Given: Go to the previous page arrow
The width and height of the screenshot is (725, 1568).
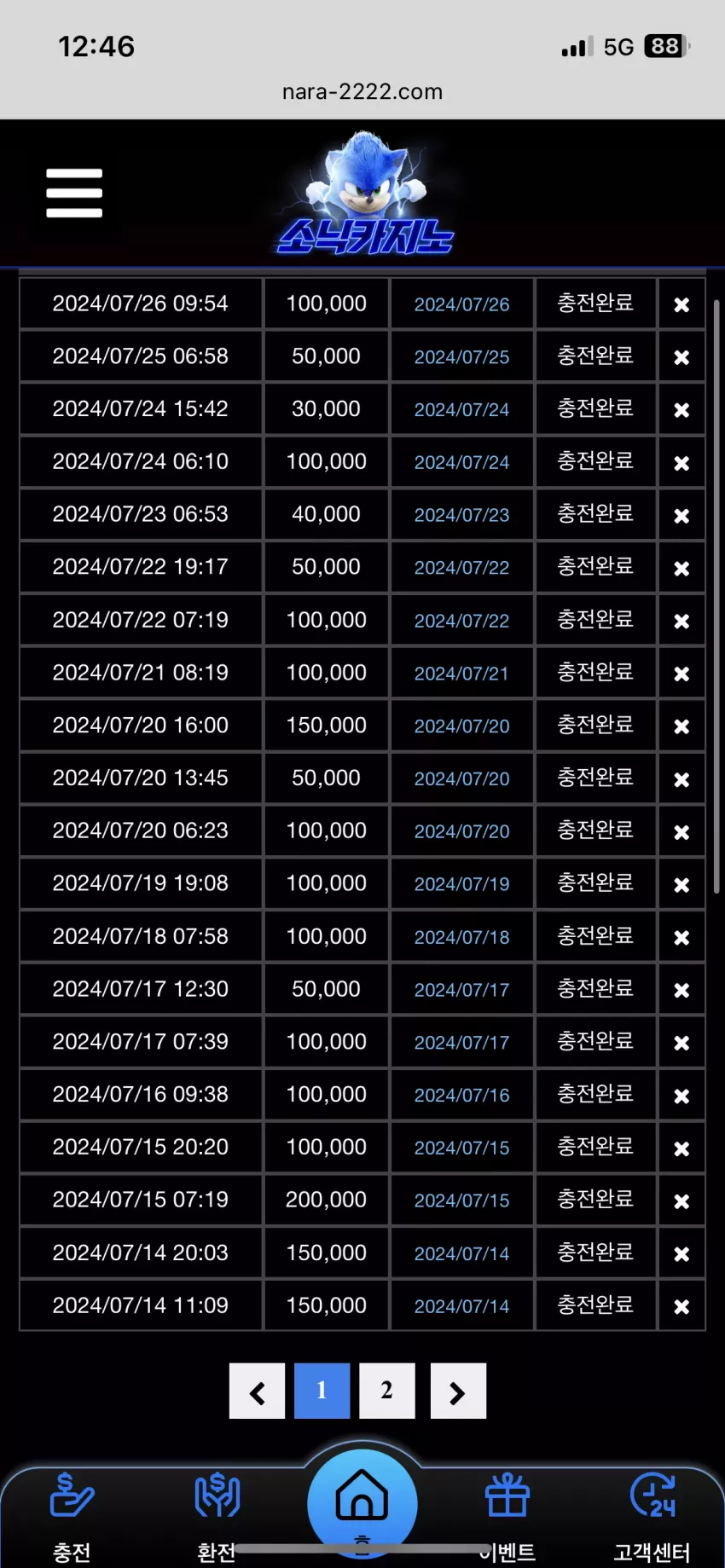Looking at the screenshot, I should coord(257,1391).
